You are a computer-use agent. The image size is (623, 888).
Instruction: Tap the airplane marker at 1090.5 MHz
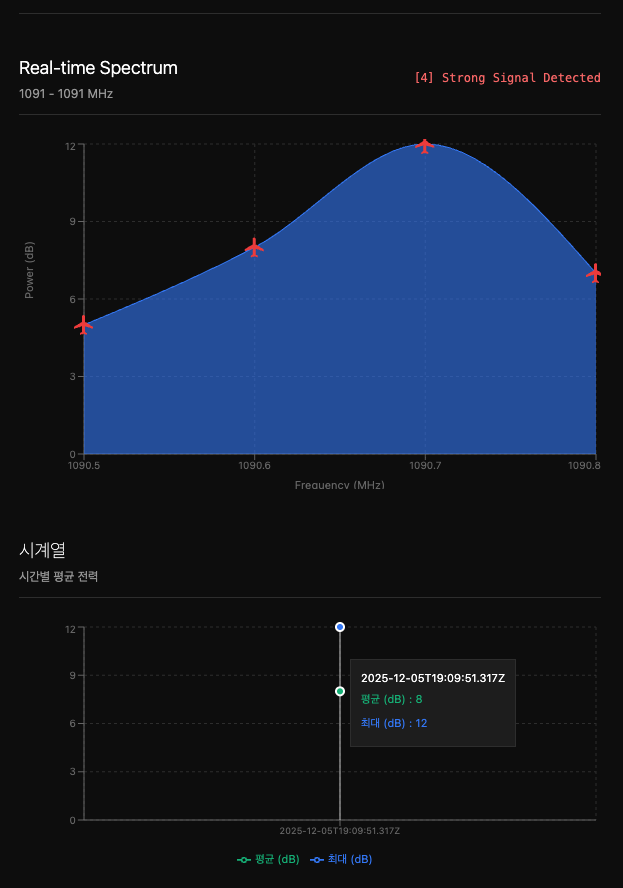[x=84, y=325]
